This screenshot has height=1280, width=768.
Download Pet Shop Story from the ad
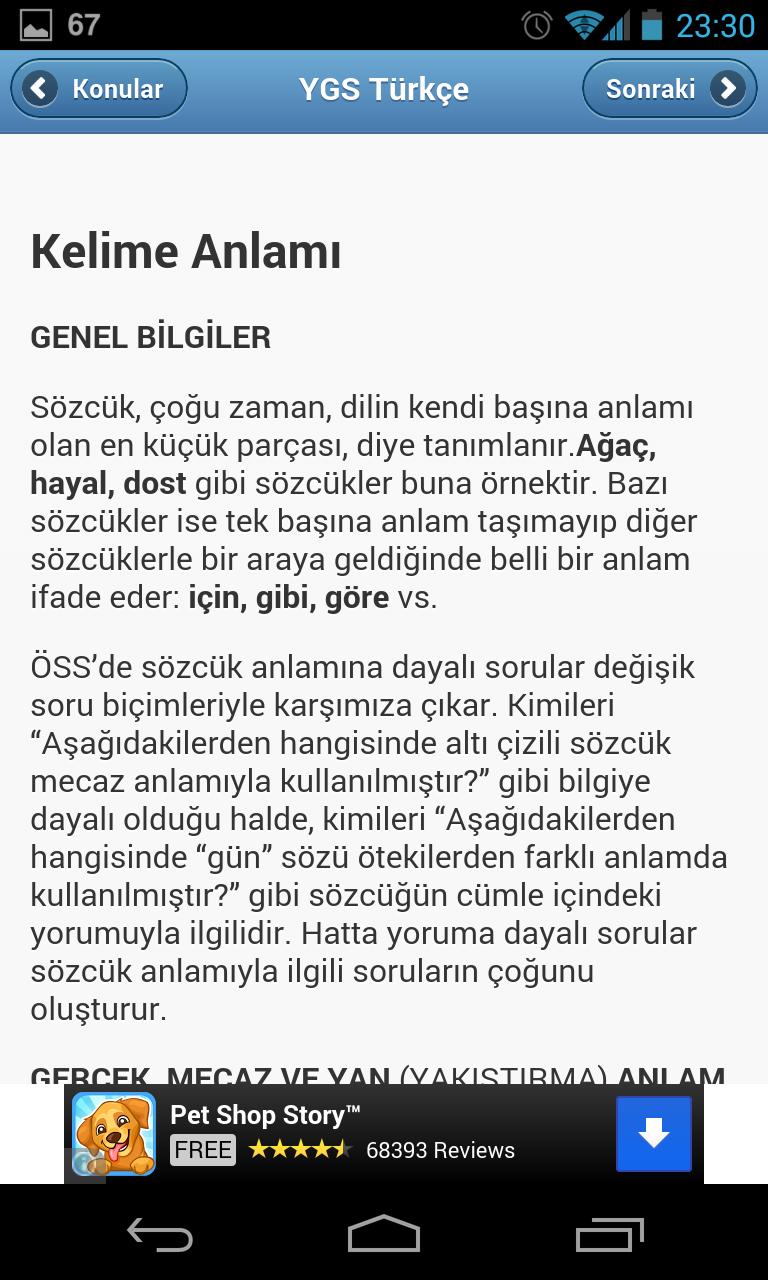pos(653,1134)
